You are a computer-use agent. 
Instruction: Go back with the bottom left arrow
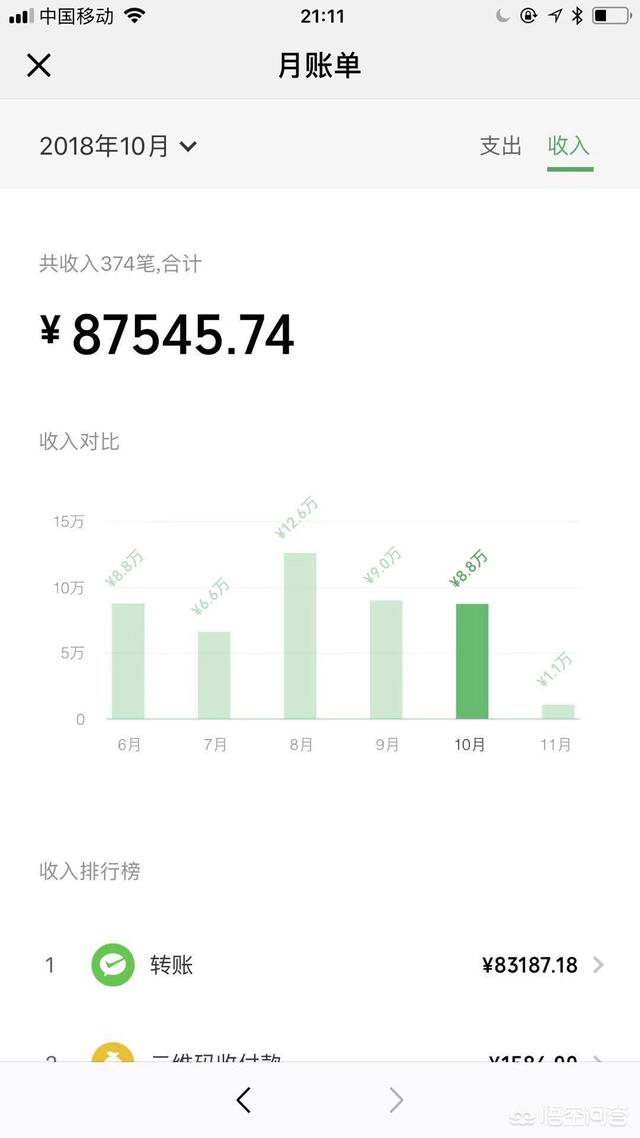pyautogui.click(x=244, y=1100)
